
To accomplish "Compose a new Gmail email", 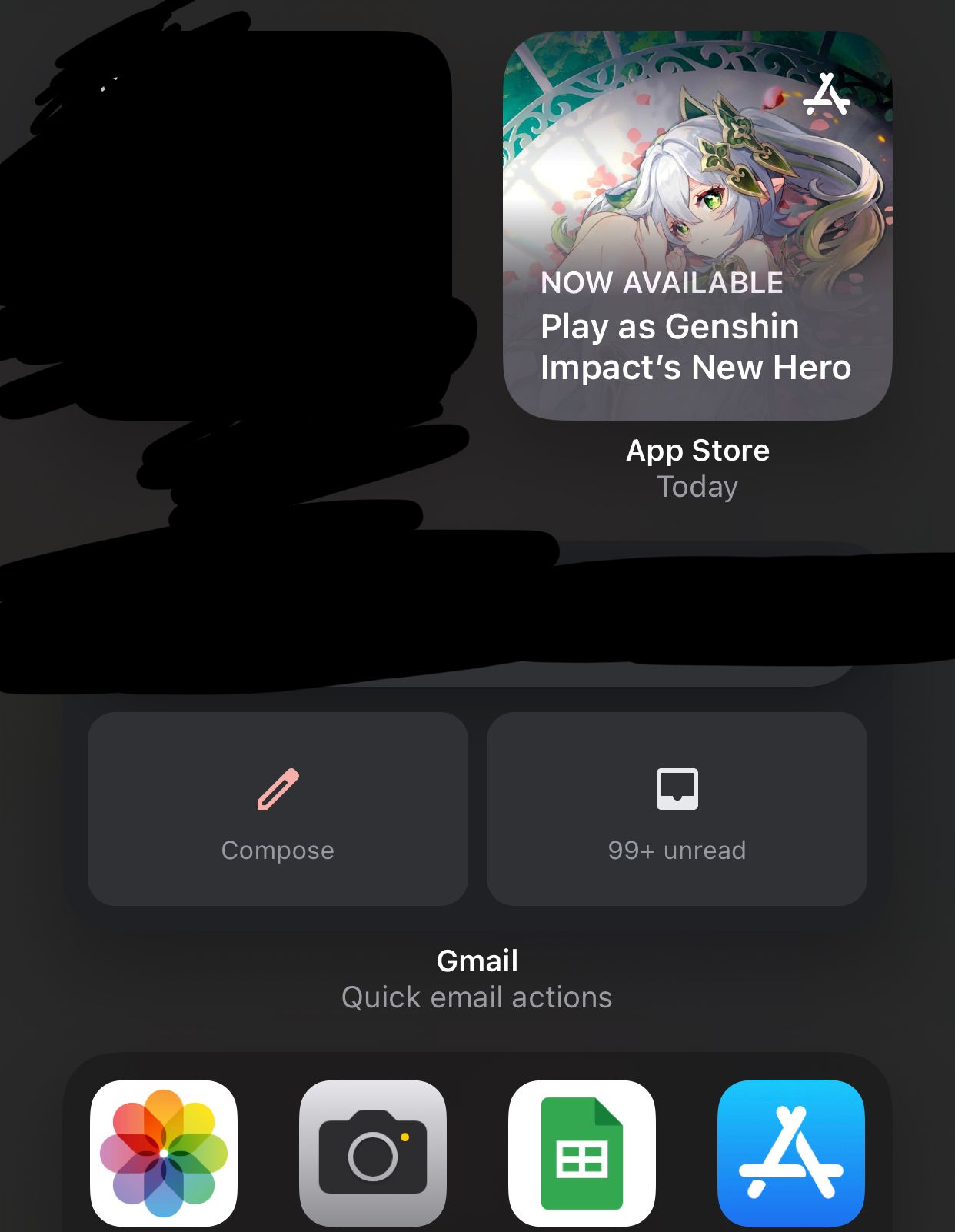I will pos(278,808).
